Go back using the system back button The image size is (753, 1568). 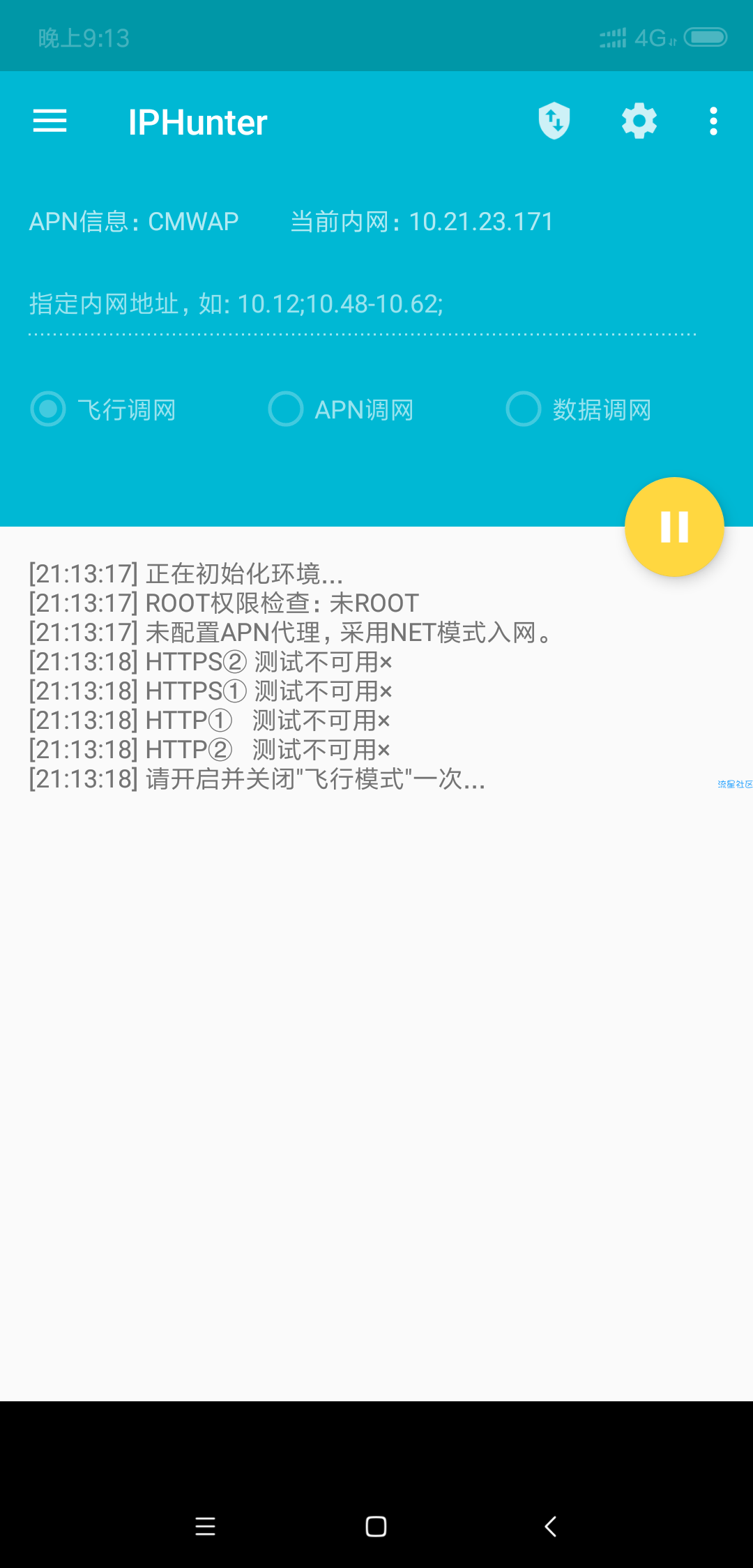(550, 1526)
